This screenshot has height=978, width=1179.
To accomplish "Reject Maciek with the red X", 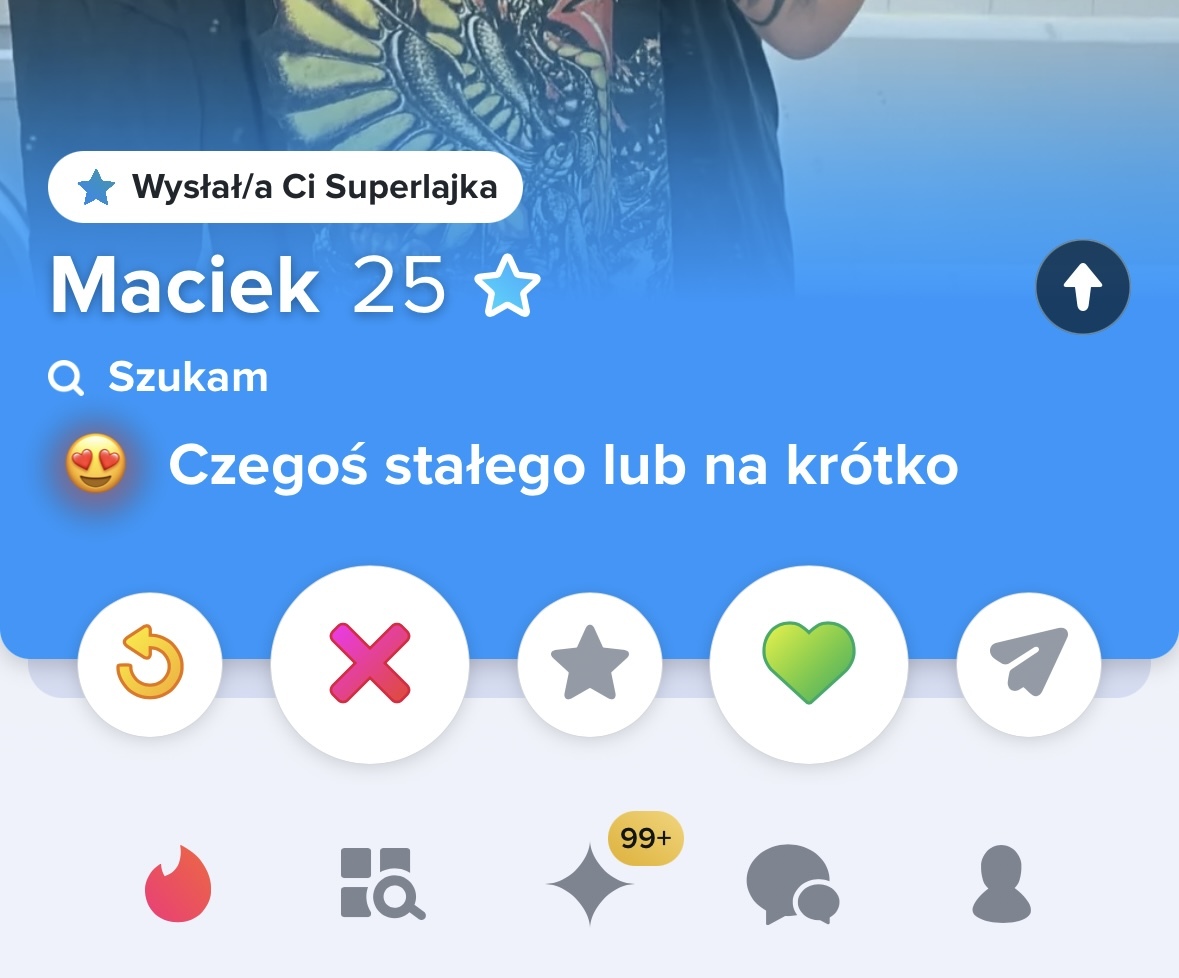I will click(x=370, y=664).
